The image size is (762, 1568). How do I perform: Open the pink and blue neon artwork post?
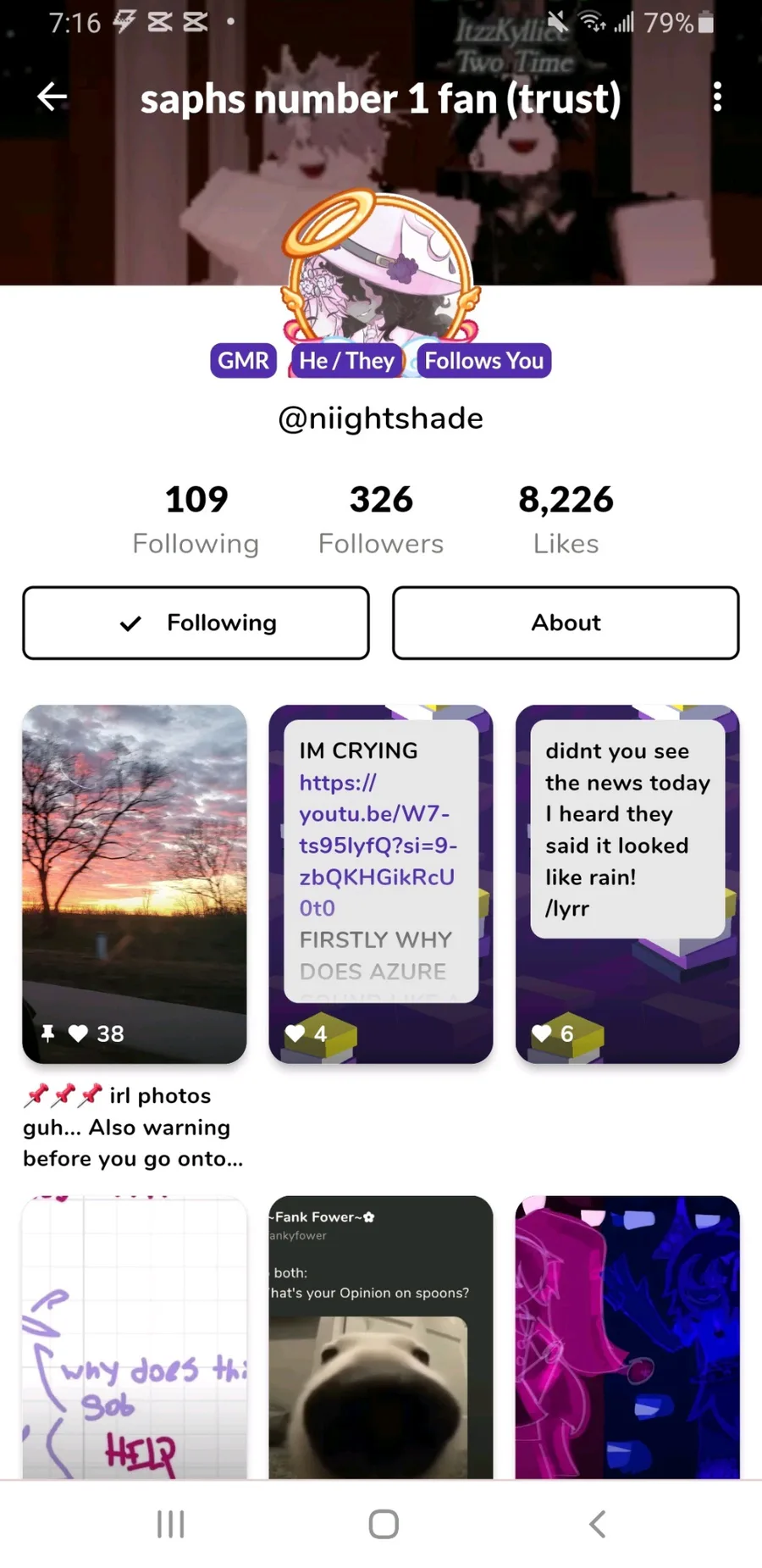point(627,1337)
